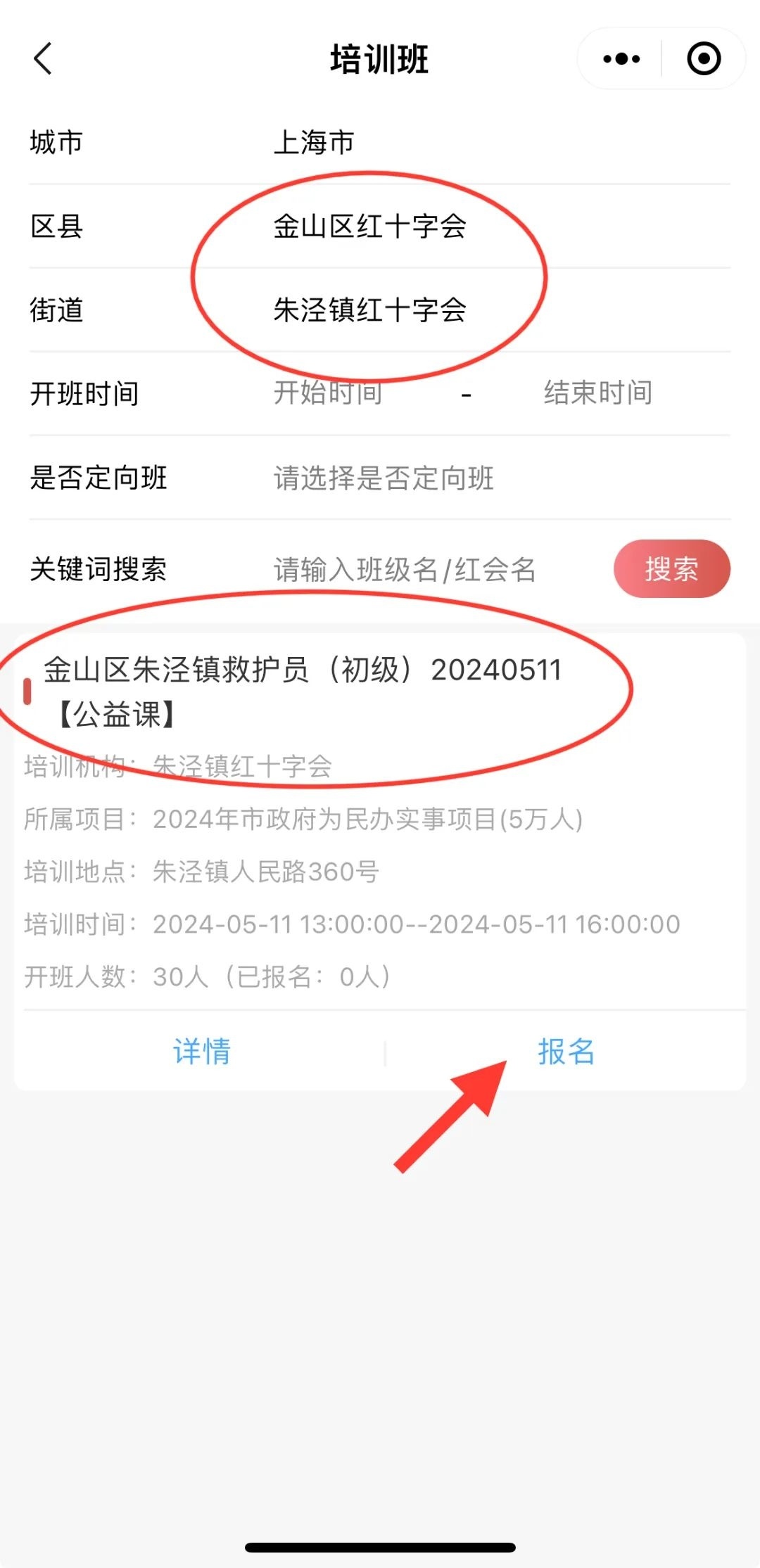Go back from the 培训班 page
This screenshot has height=1568, width=760.
point(44,58)
